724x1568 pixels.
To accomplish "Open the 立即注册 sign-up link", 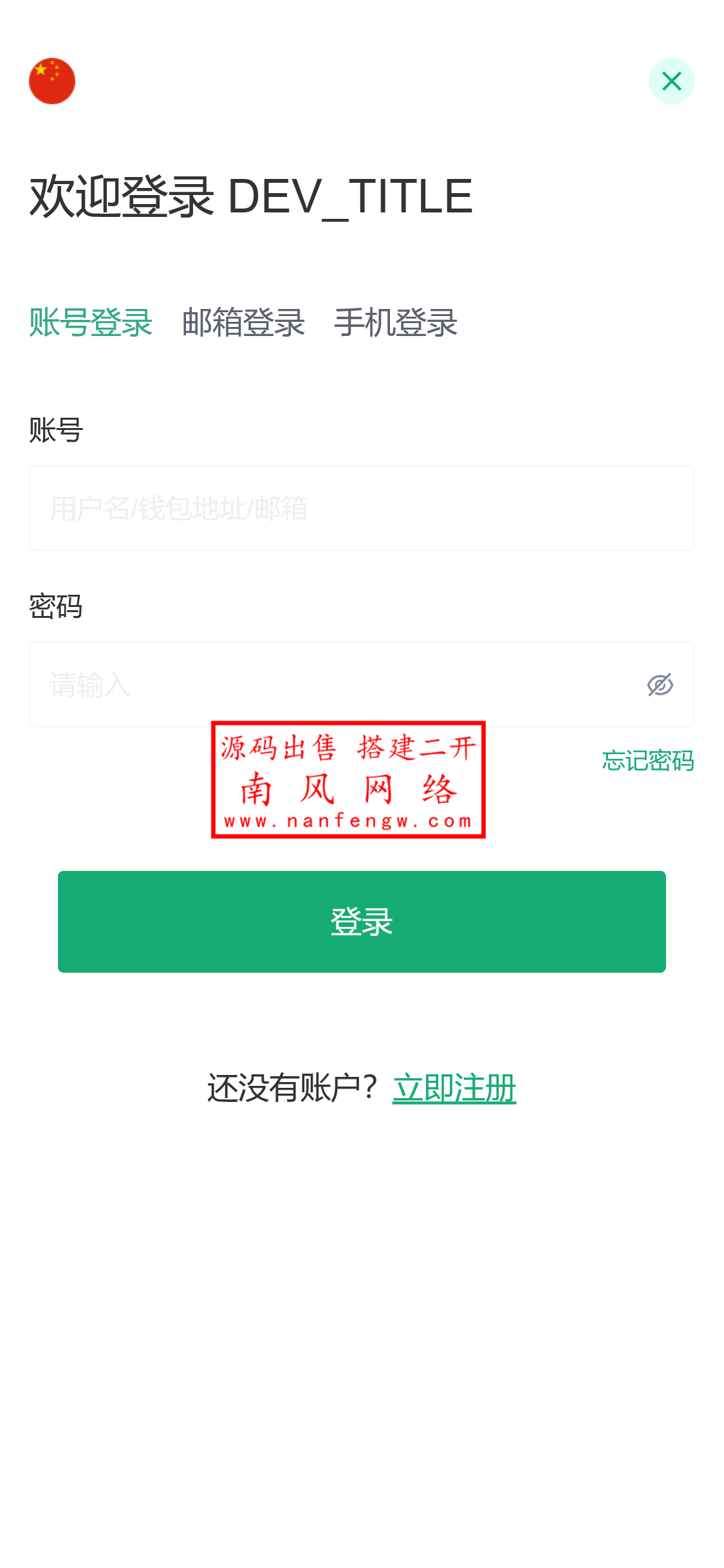I will click(x=454, y=1088).
